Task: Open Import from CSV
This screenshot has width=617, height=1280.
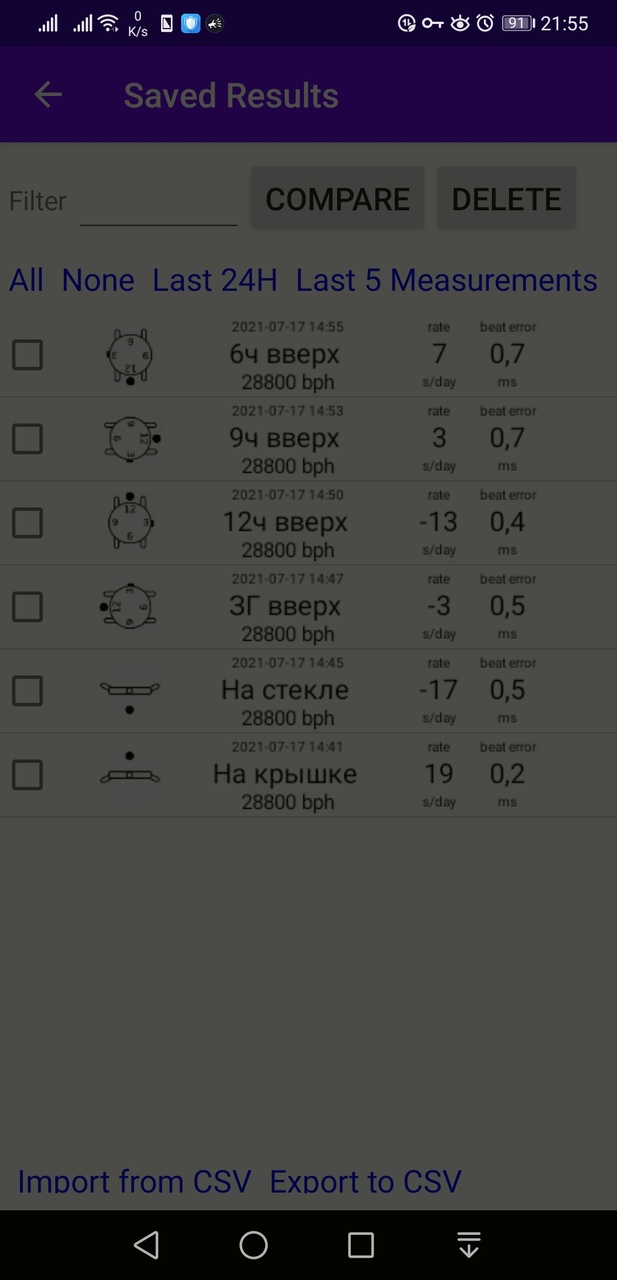Action: [134, 1182]
